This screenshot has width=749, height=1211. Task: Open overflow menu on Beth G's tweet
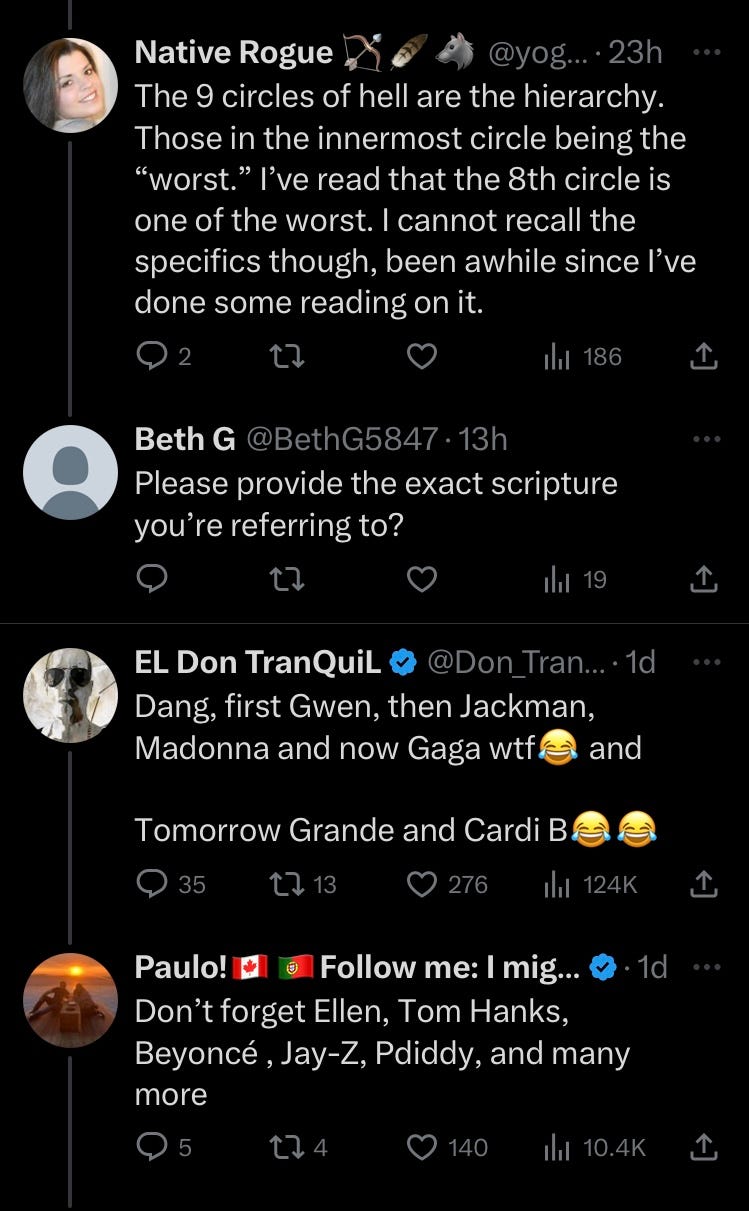[x=706, y=439]
